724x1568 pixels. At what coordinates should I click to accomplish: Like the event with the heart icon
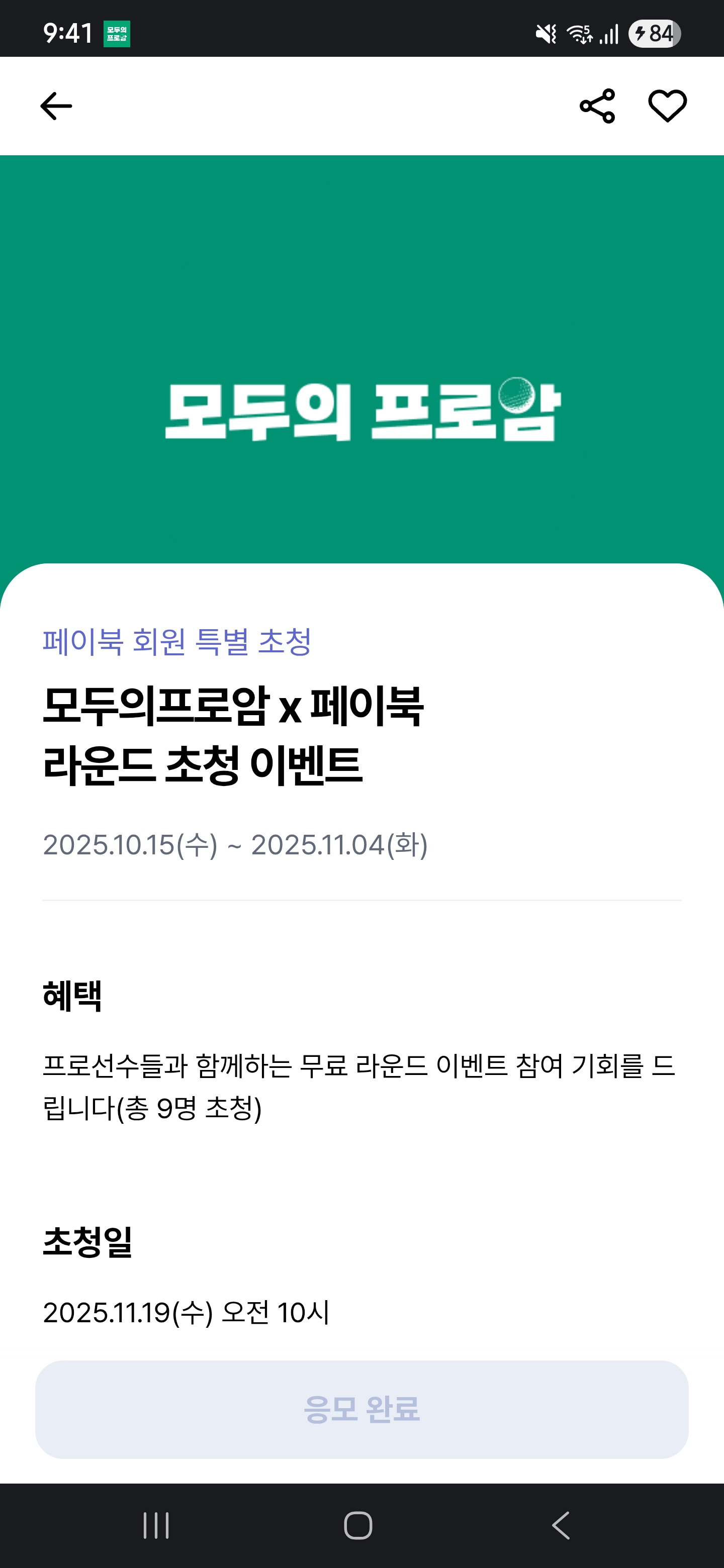667,106
